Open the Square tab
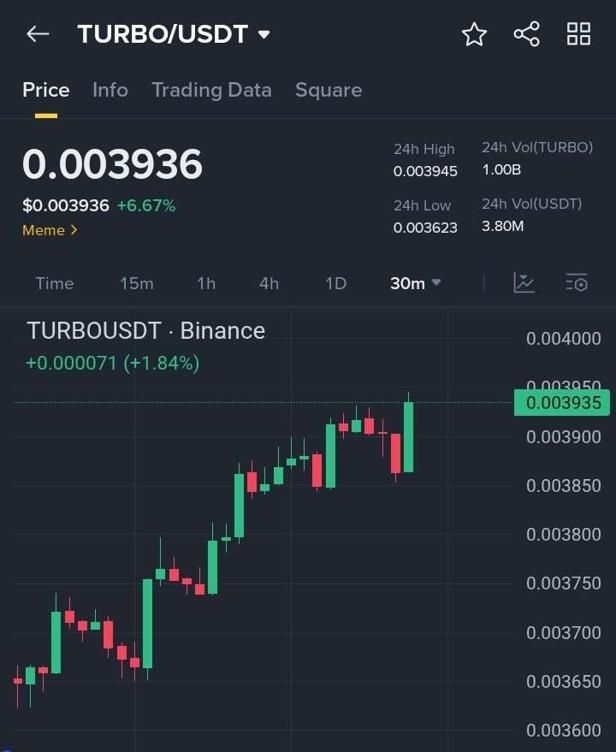Image resolution: width=616 pixels, height=752 pixels. pos(328,90)
